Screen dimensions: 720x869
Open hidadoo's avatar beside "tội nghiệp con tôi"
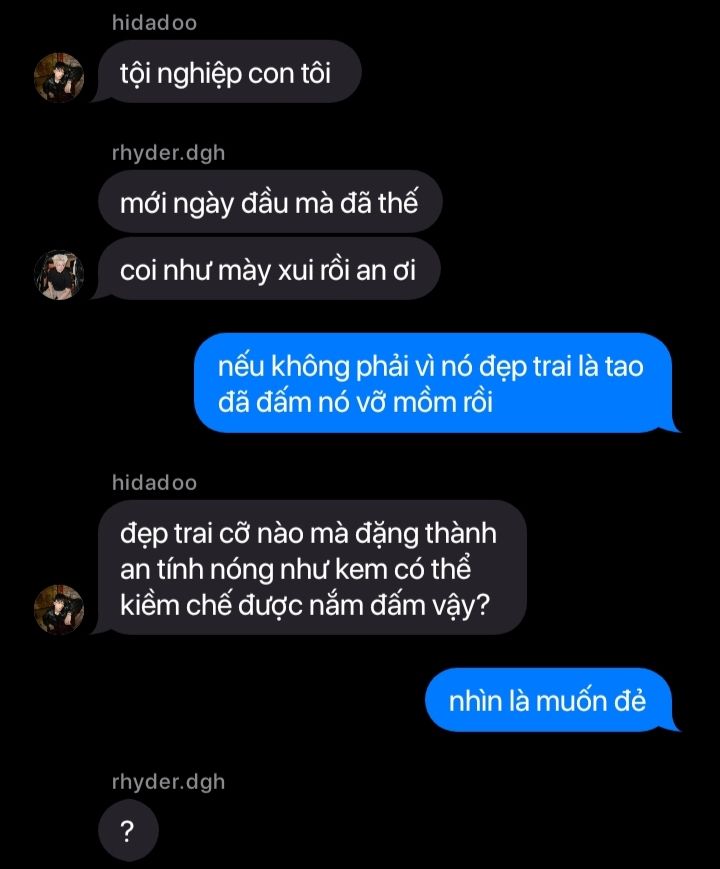(58, 77)
